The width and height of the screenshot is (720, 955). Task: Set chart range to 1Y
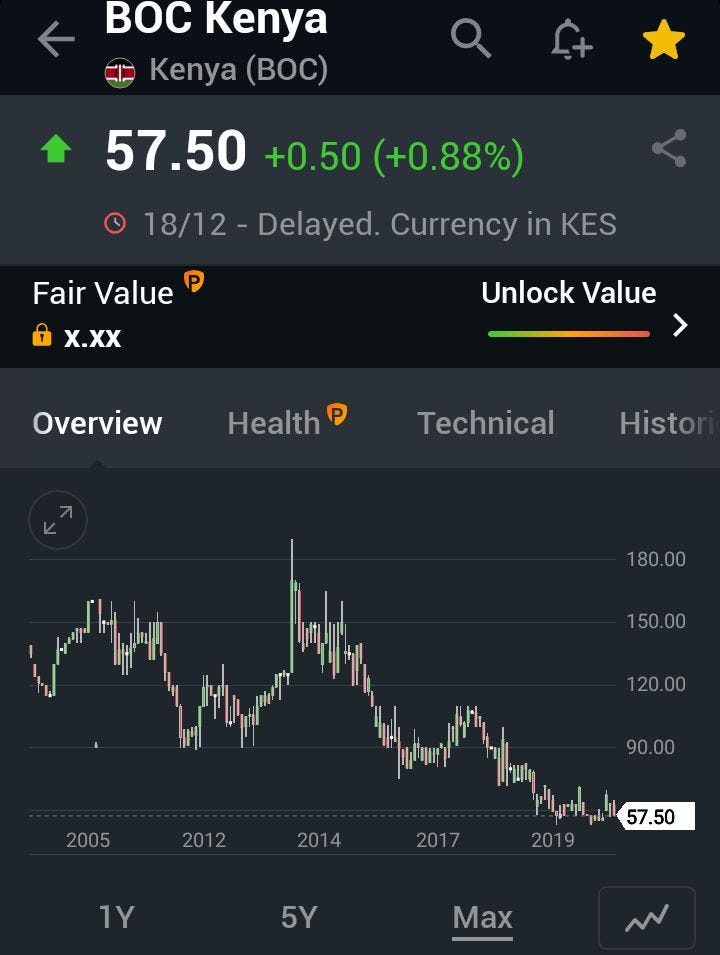point(116,917)
